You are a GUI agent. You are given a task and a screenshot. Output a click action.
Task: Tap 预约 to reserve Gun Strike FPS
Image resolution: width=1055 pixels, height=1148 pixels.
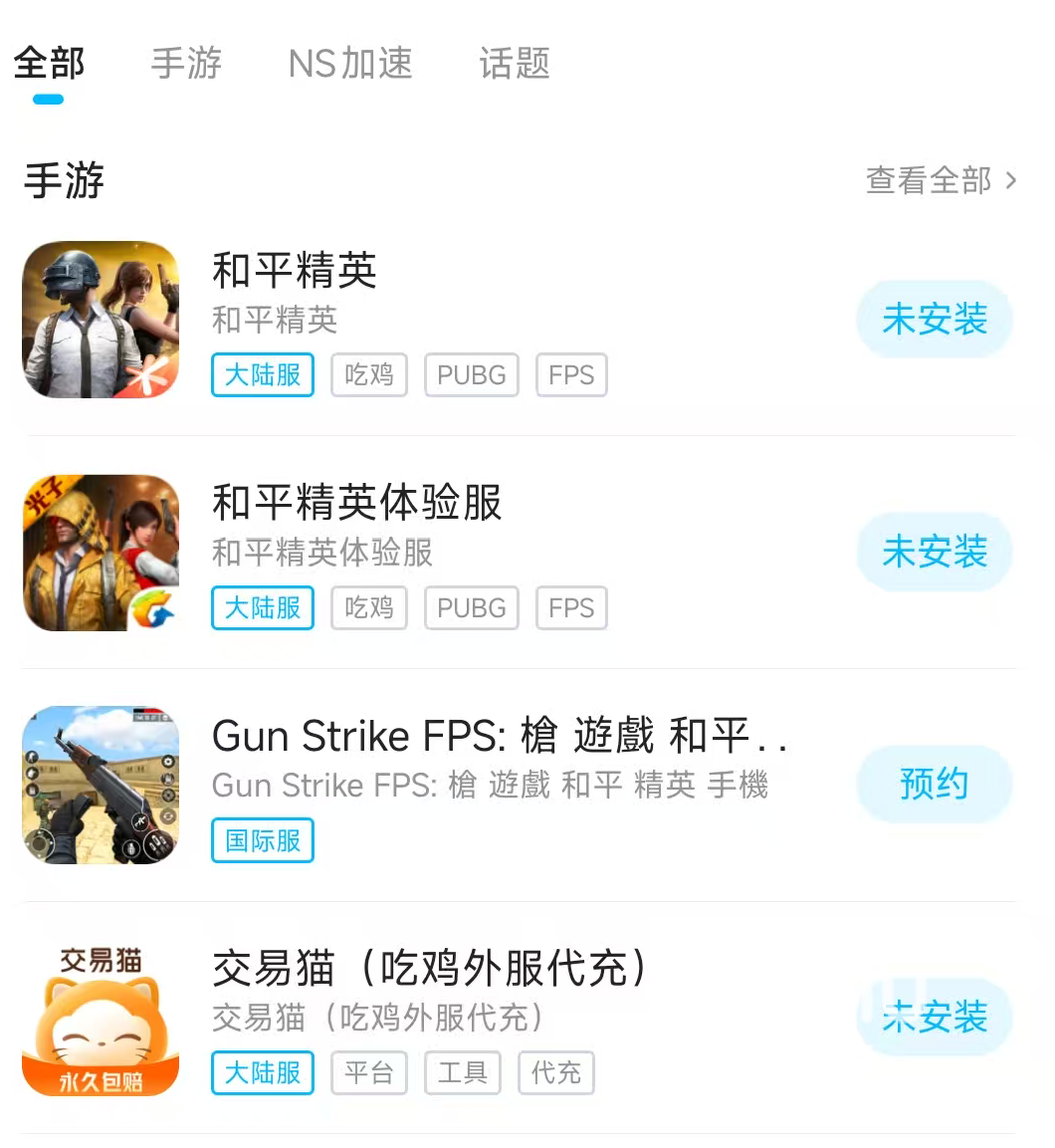click(x=934, y=785)
